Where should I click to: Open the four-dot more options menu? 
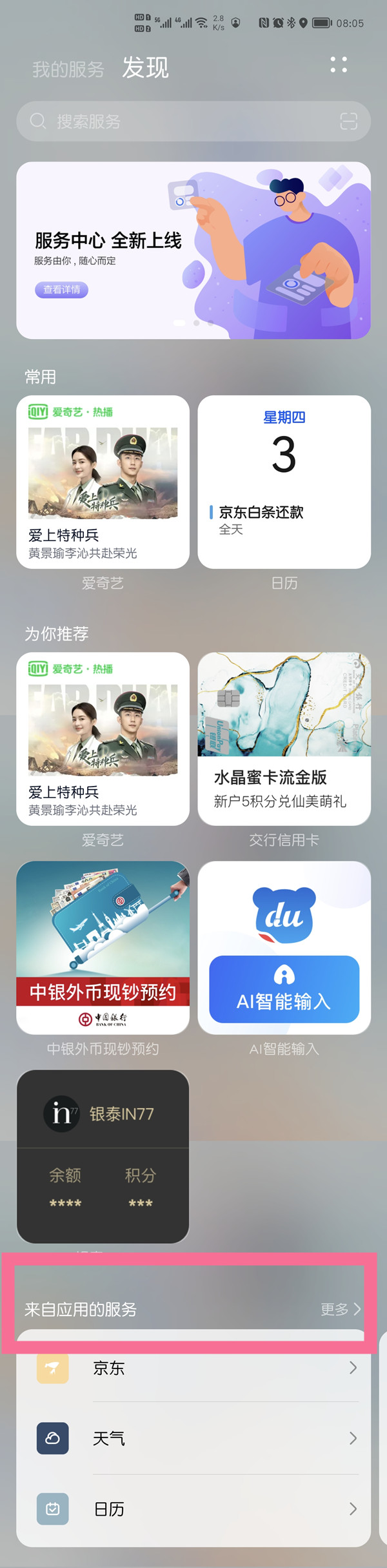[339, 65]
